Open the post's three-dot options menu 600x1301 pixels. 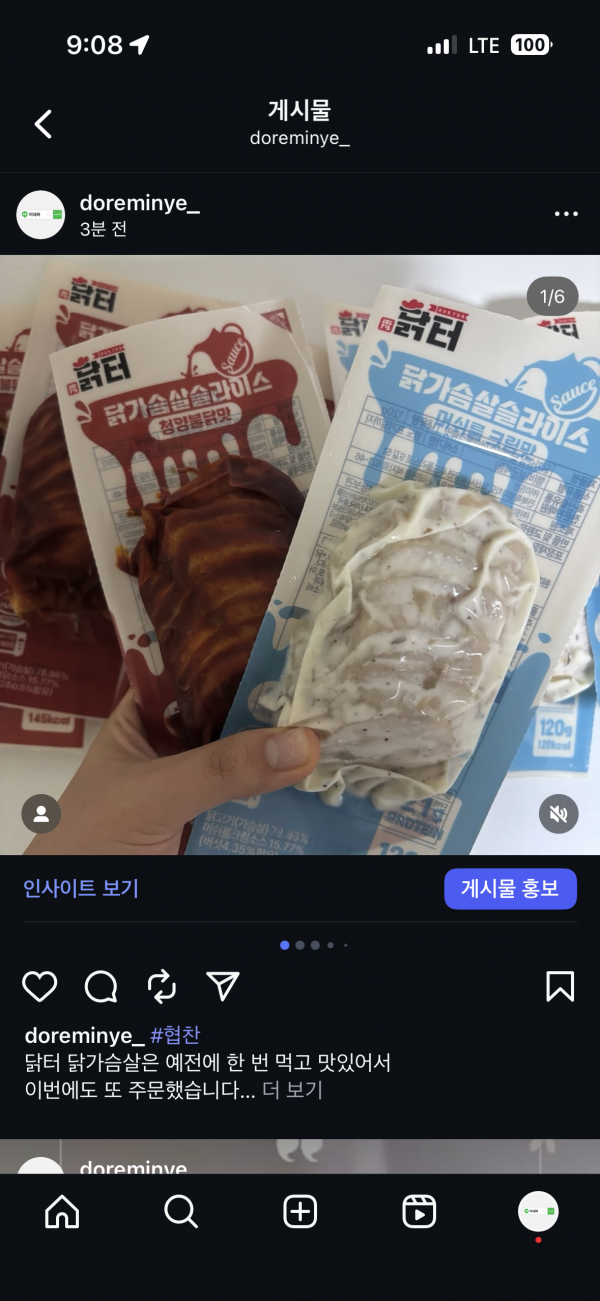(x=566, y=214)
